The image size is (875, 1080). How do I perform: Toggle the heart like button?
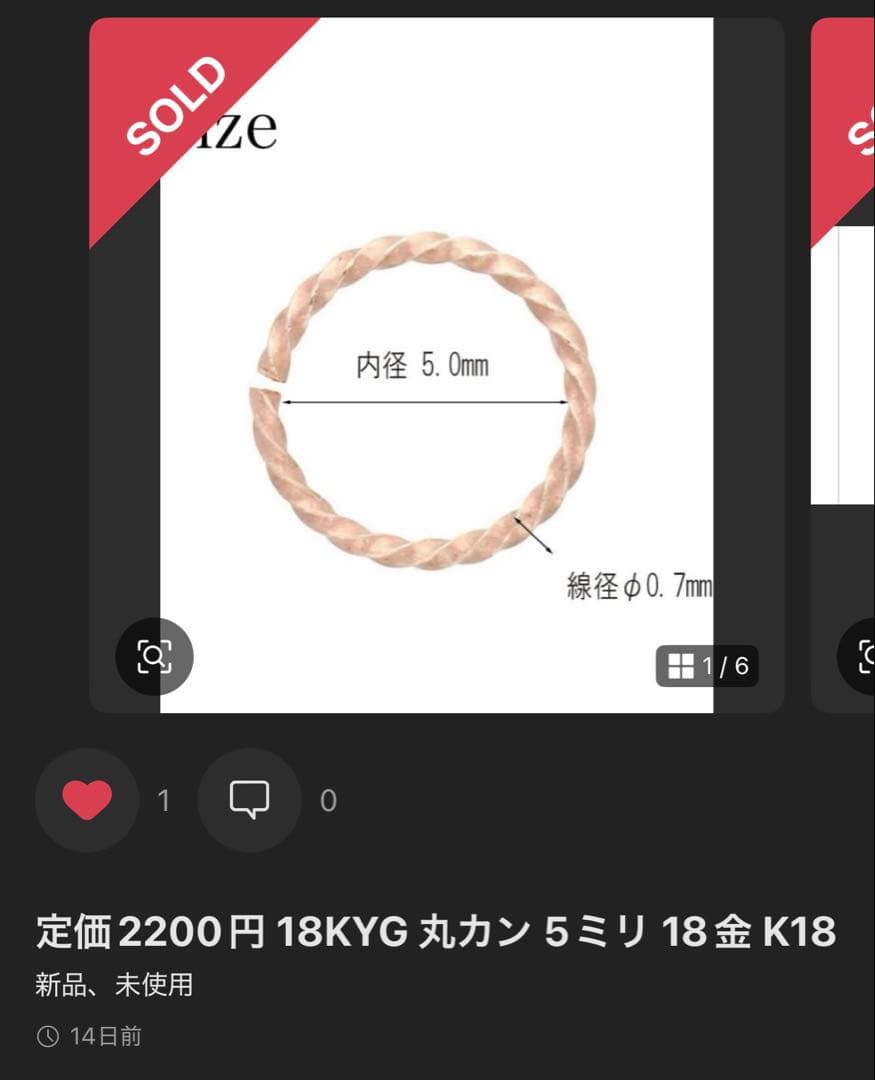[x=87, y=800]
